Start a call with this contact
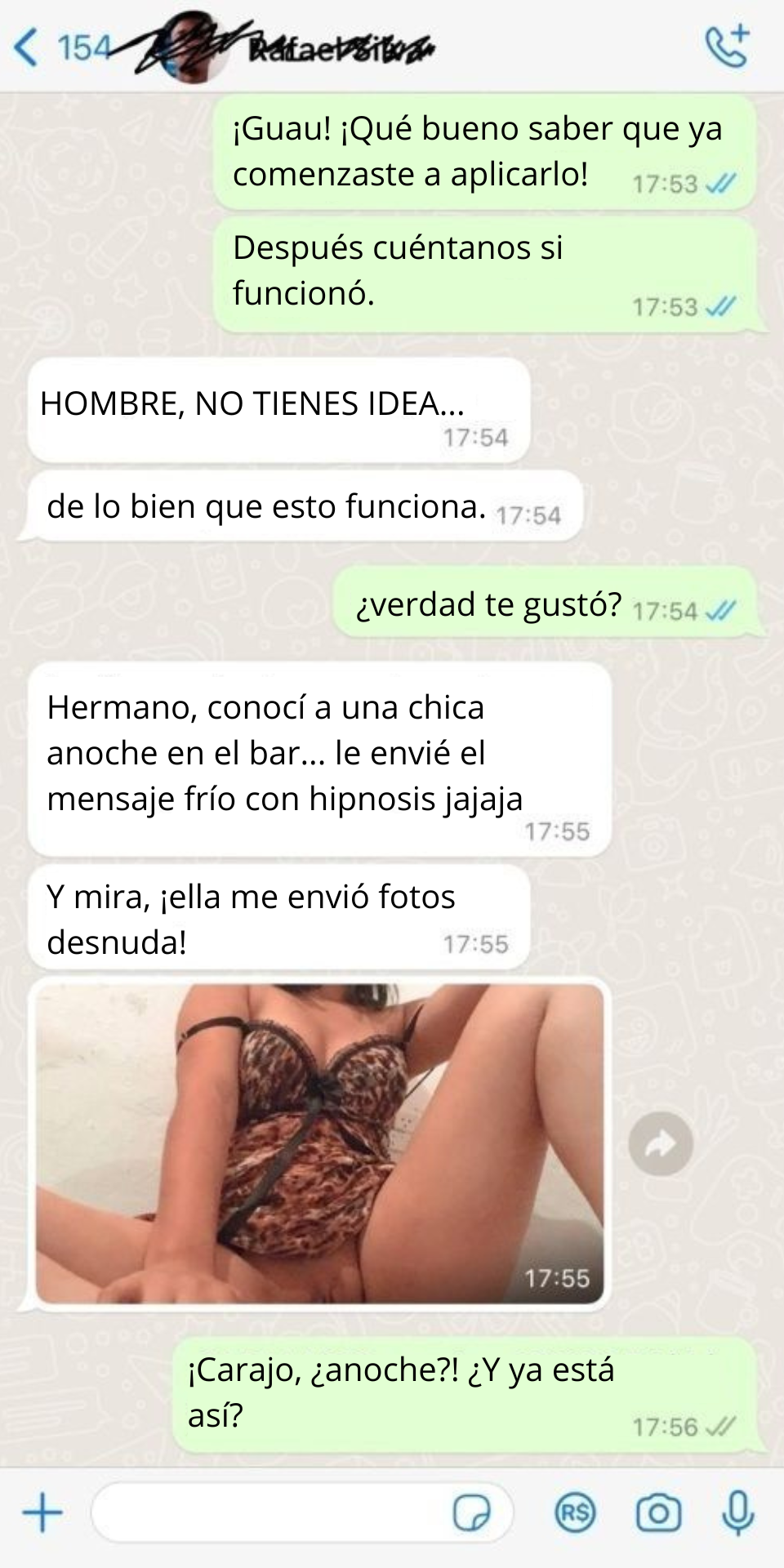784x1568 pixels. [725, 47]
